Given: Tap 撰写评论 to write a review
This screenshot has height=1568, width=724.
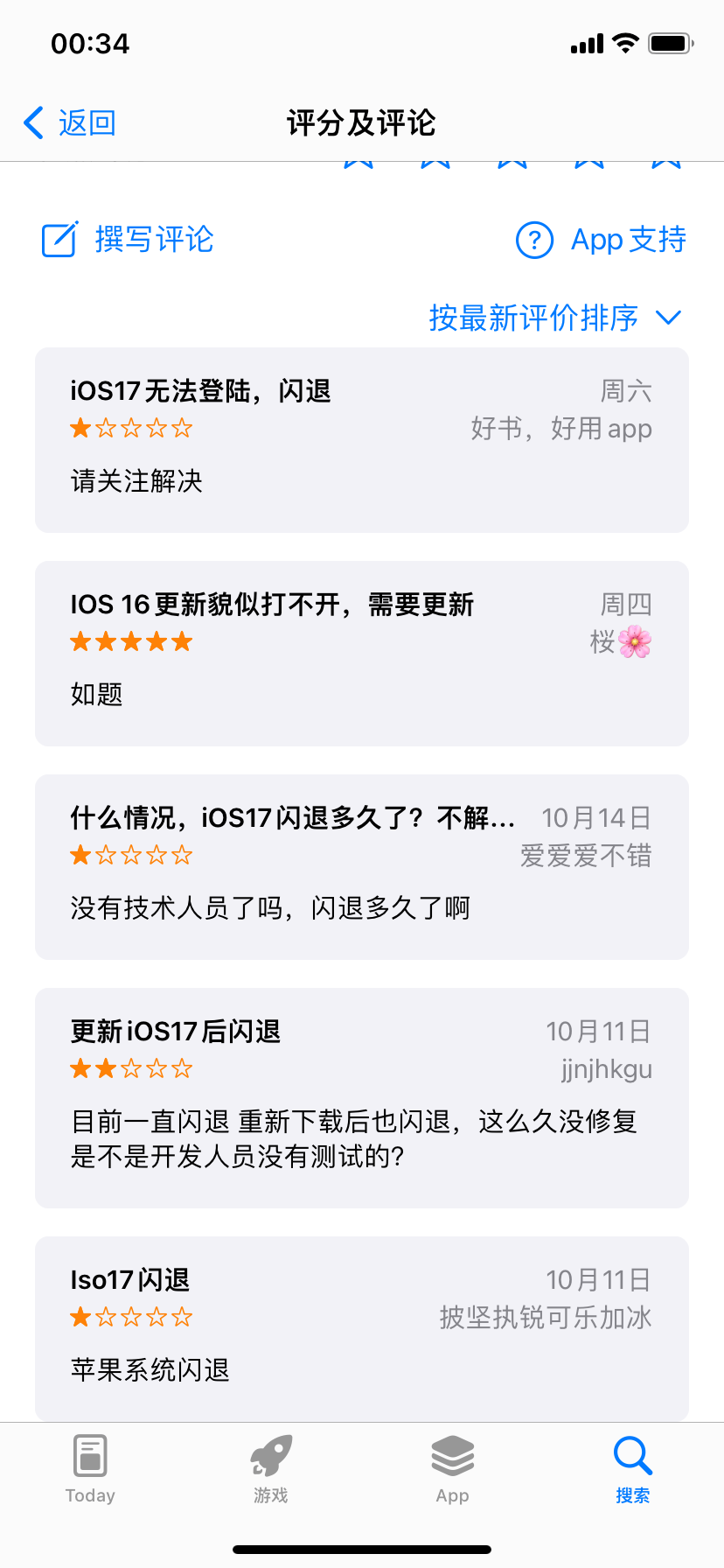Looking at the screenshot, I should pyautogui.click(x=128, y=239).
